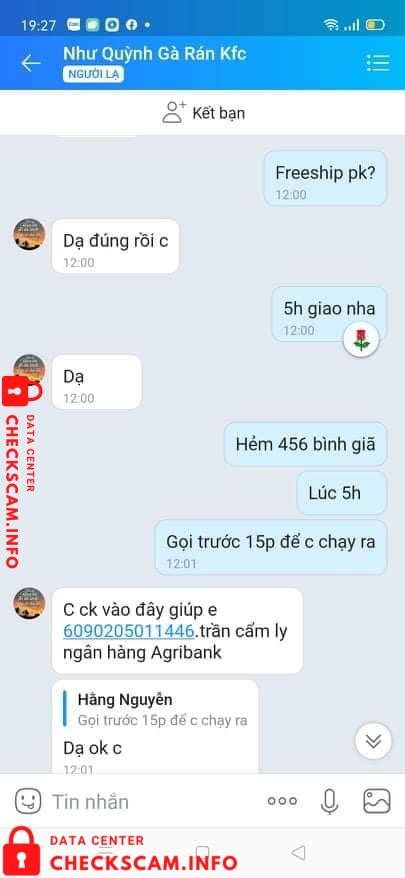Tap the system back triangle button
Viewport: 405px width, 878px height.
[299, 853]
